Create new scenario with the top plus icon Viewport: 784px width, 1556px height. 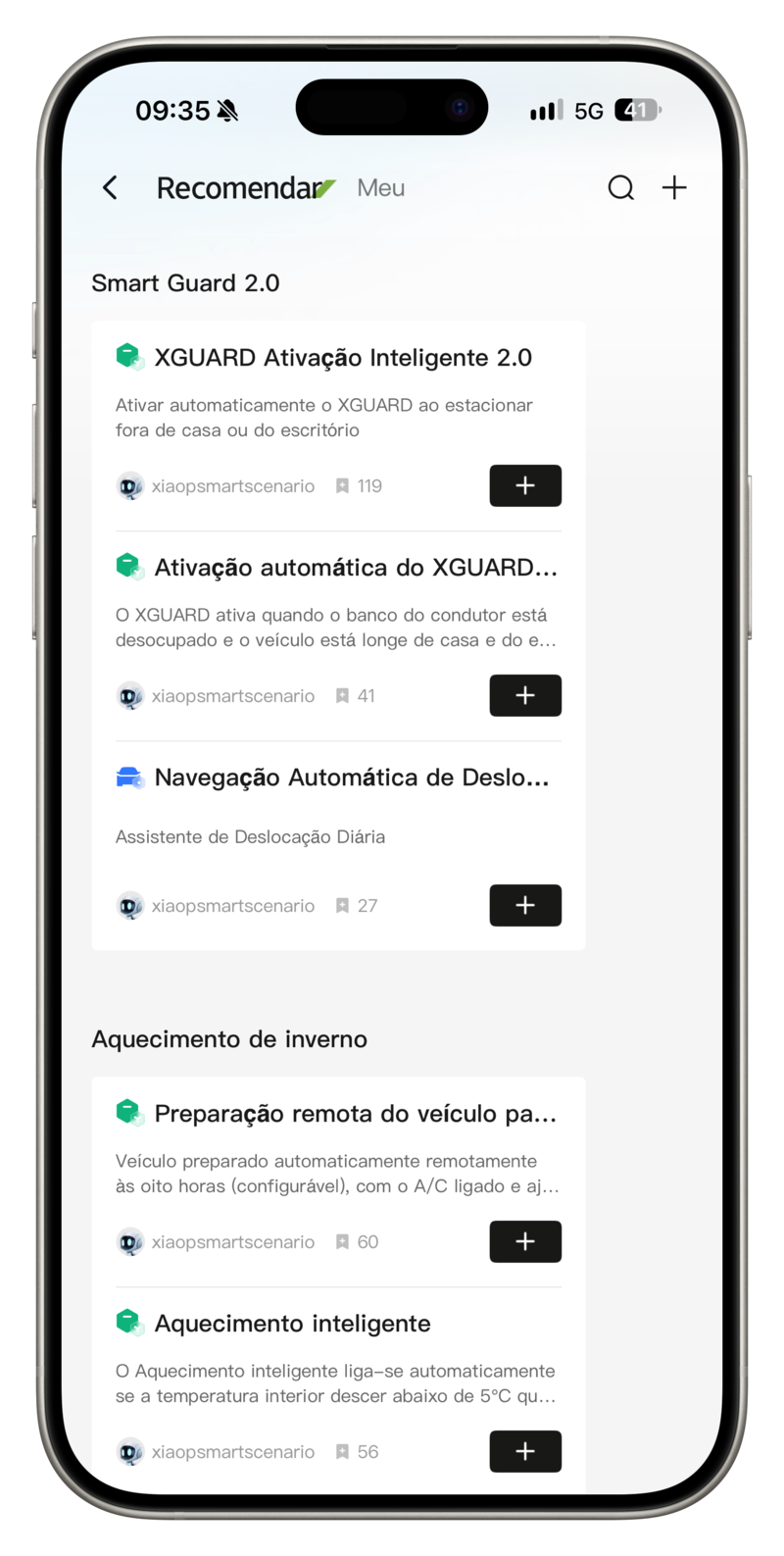click(674, 187)
